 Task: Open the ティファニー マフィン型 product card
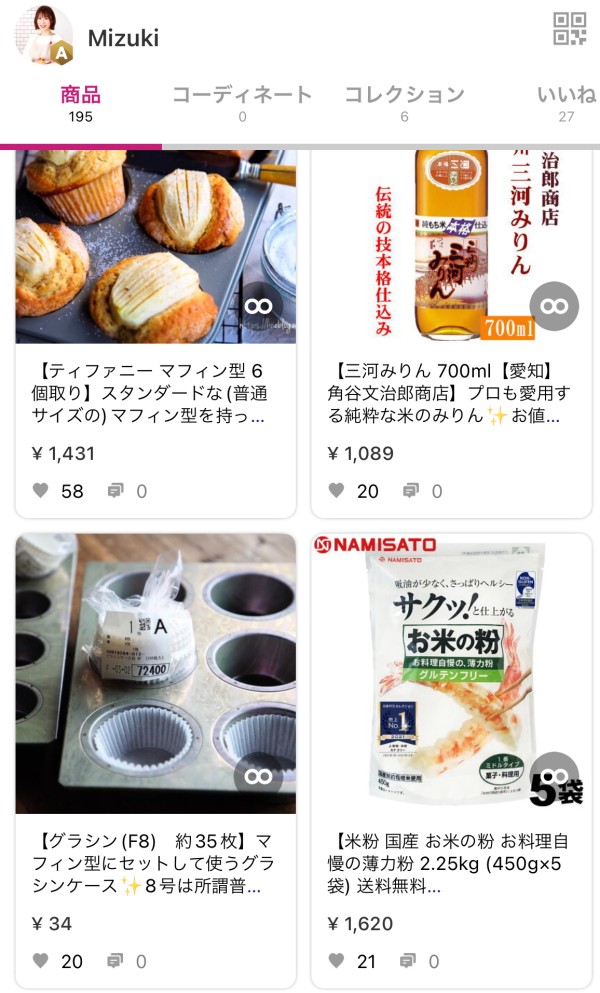(156, 300)
